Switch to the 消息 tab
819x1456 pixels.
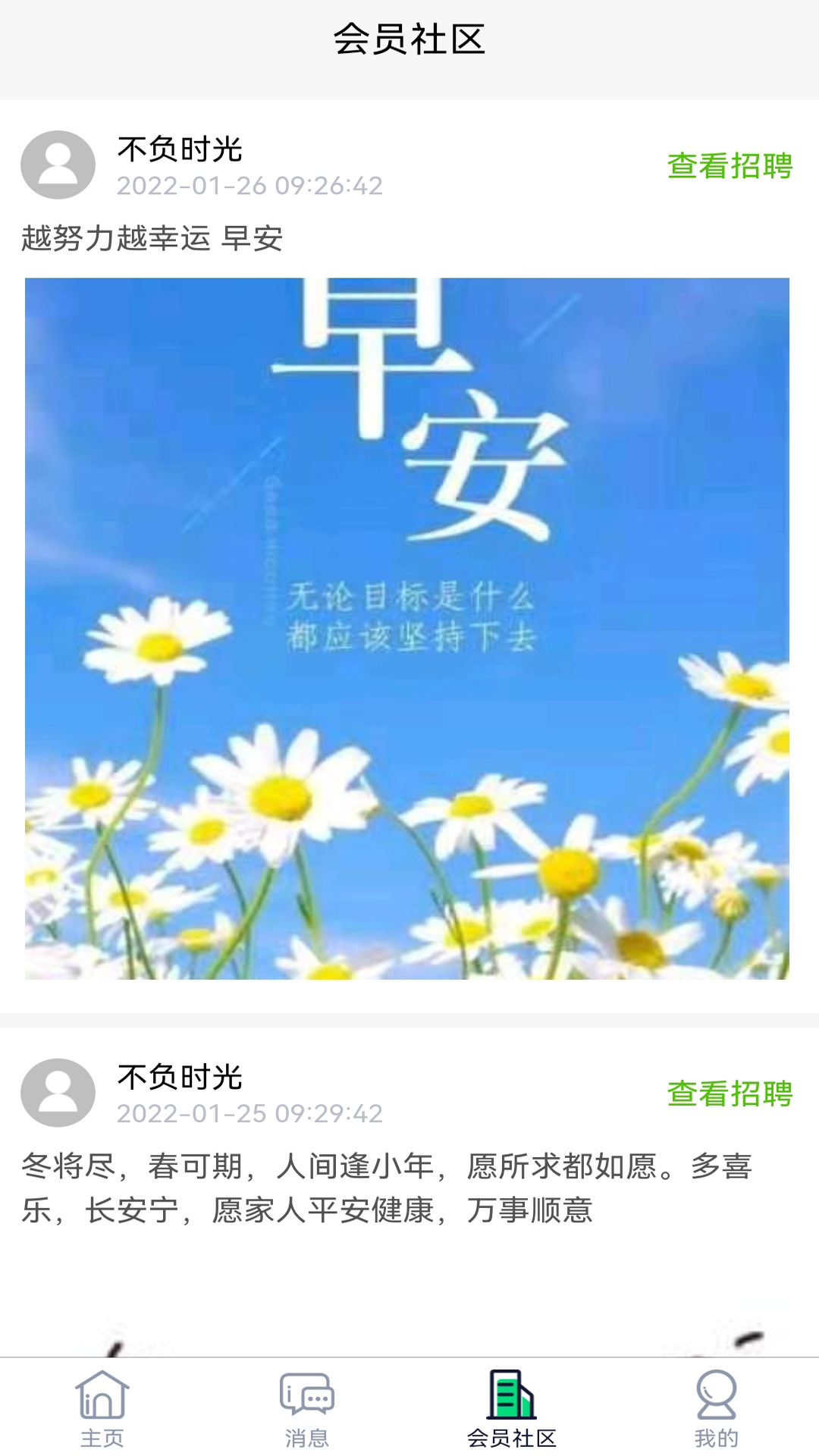pyautogui.click(x=307, y=1408)
